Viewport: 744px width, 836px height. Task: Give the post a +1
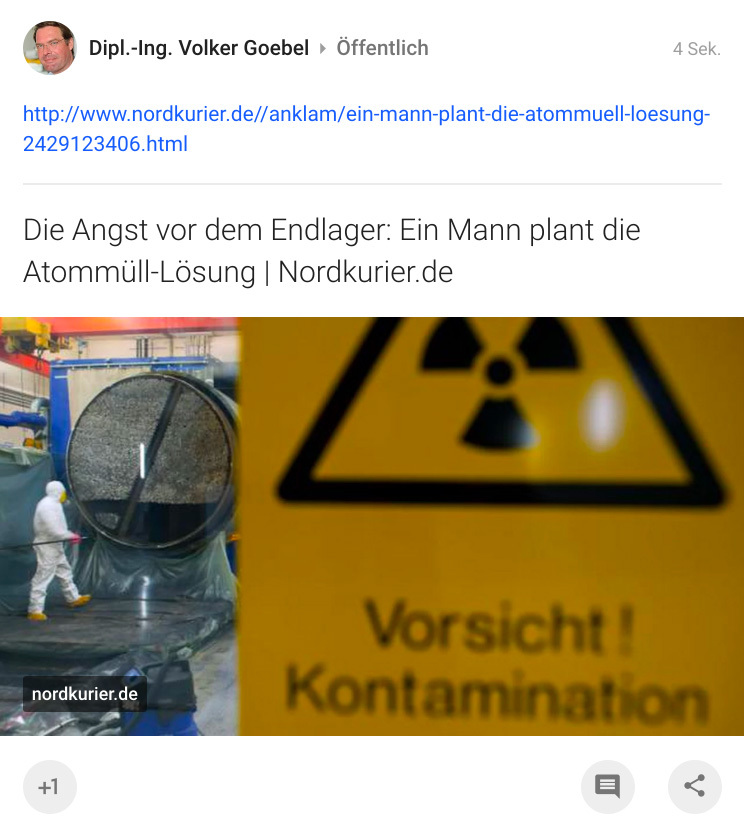coord(49,787)
